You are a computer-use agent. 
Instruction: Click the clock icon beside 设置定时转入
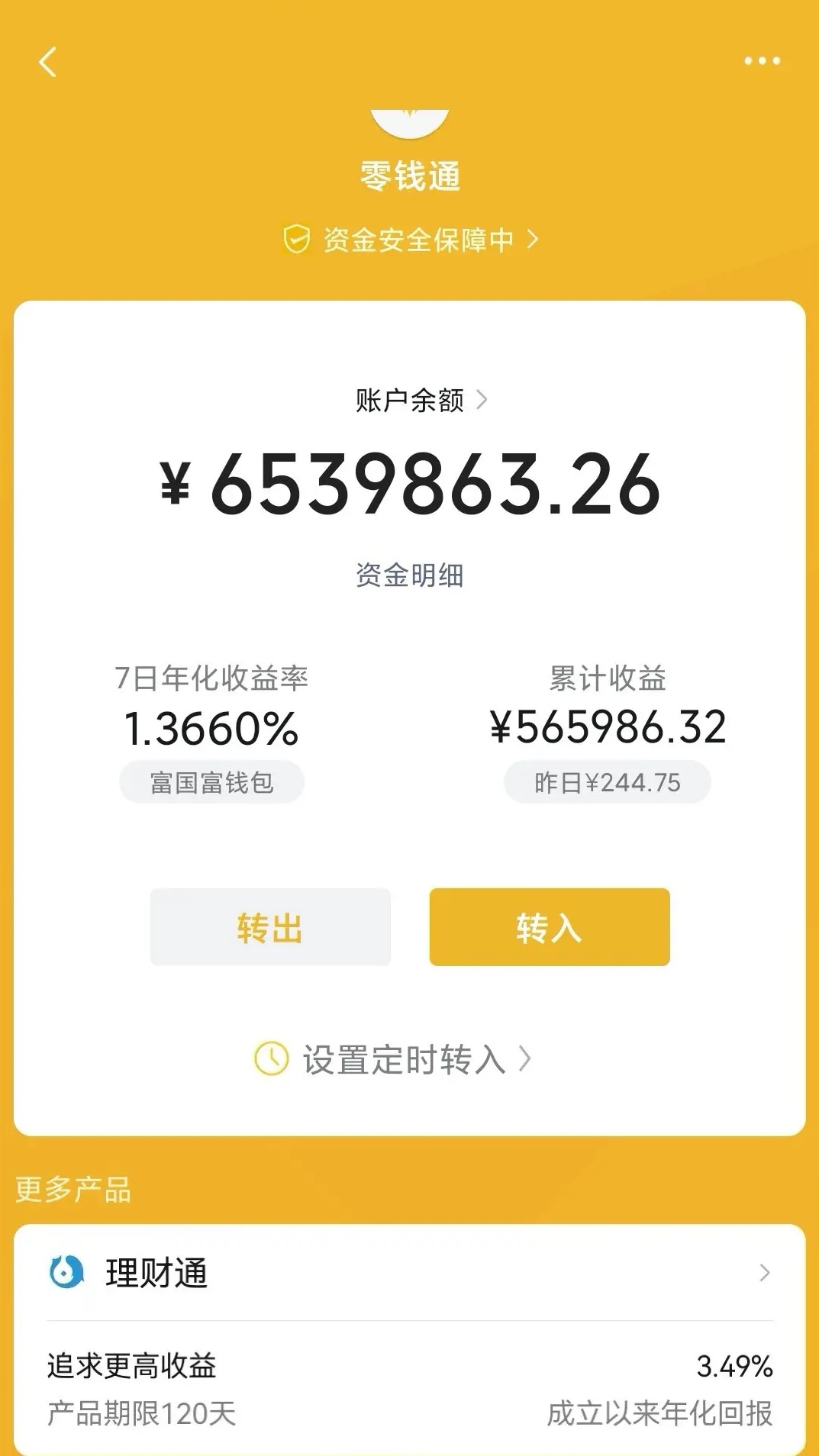pyautogui.click(x=271, y=1059)
